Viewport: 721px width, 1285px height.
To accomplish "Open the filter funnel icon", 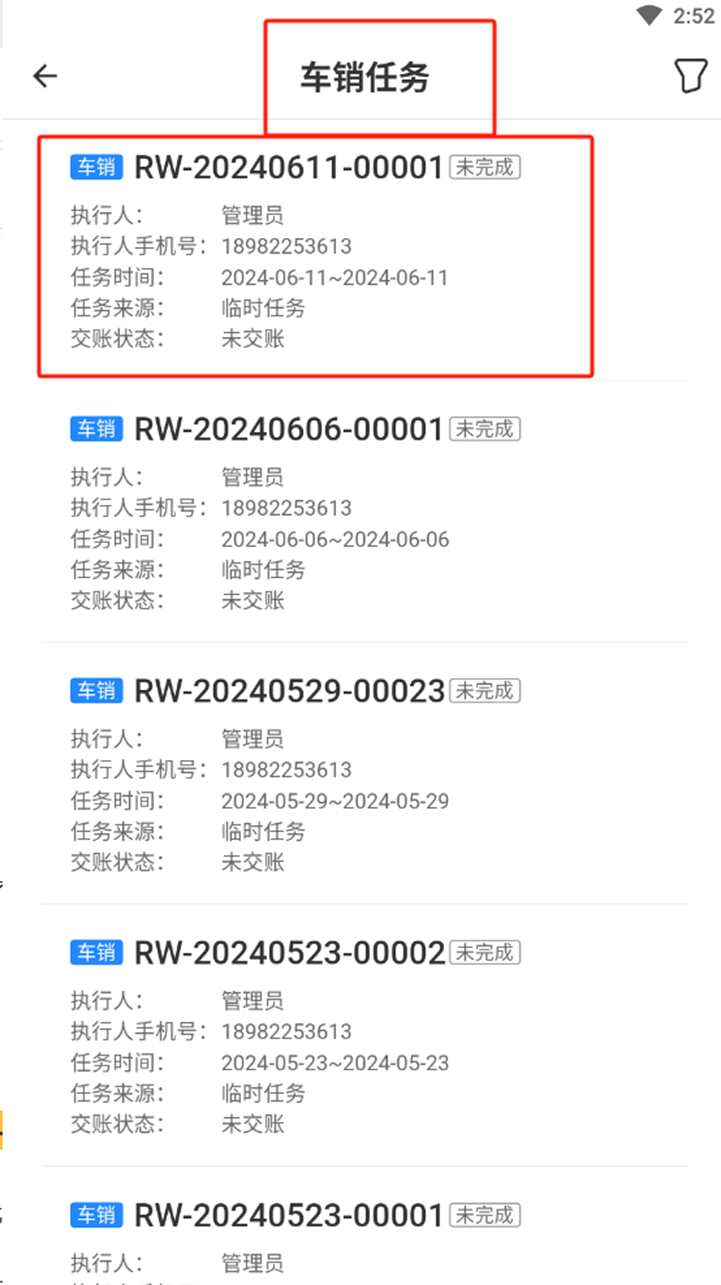I will click(690, 76).
